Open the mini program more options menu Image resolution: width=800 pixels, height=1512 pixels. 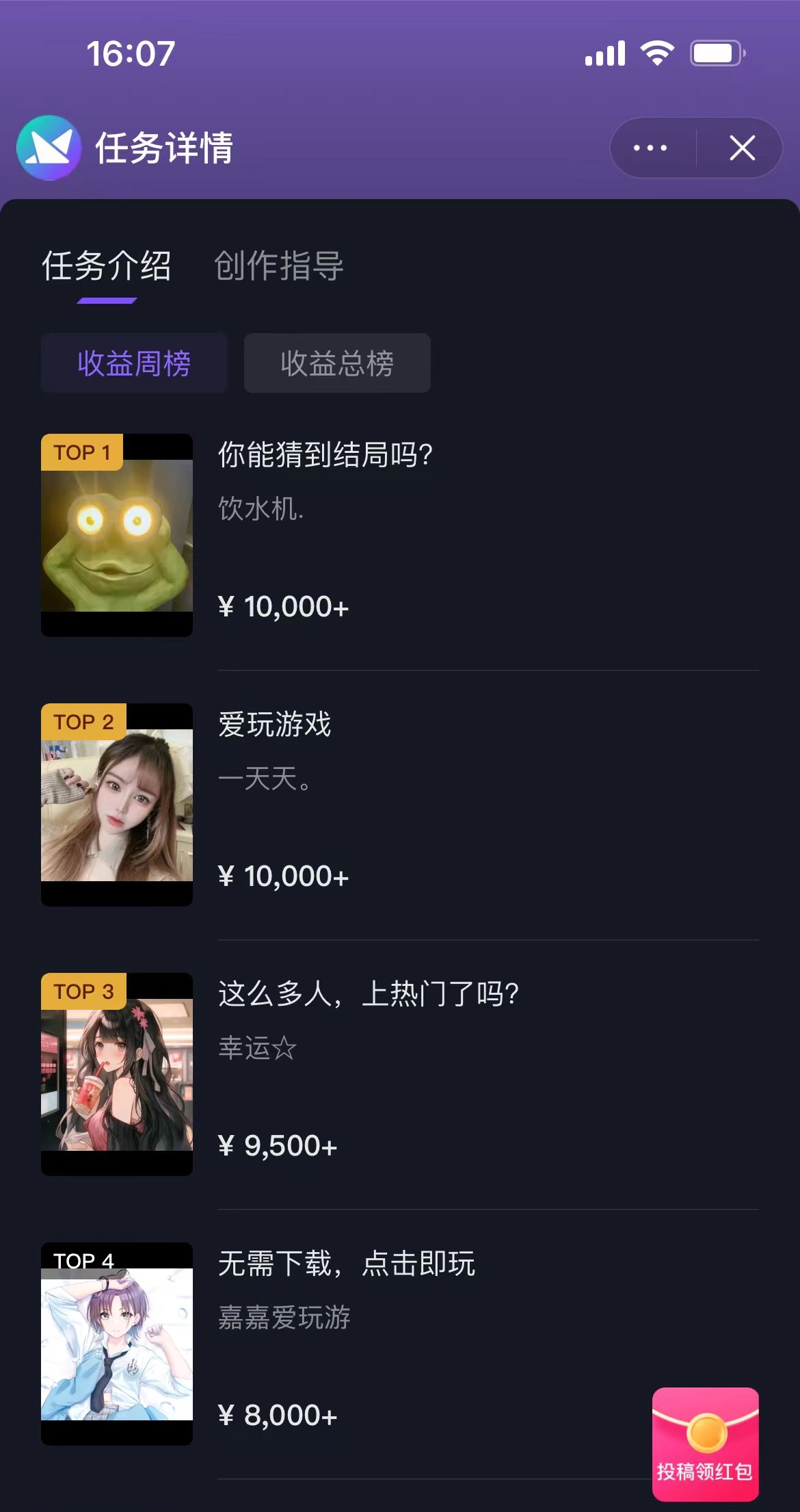click(x=650, y=148)
